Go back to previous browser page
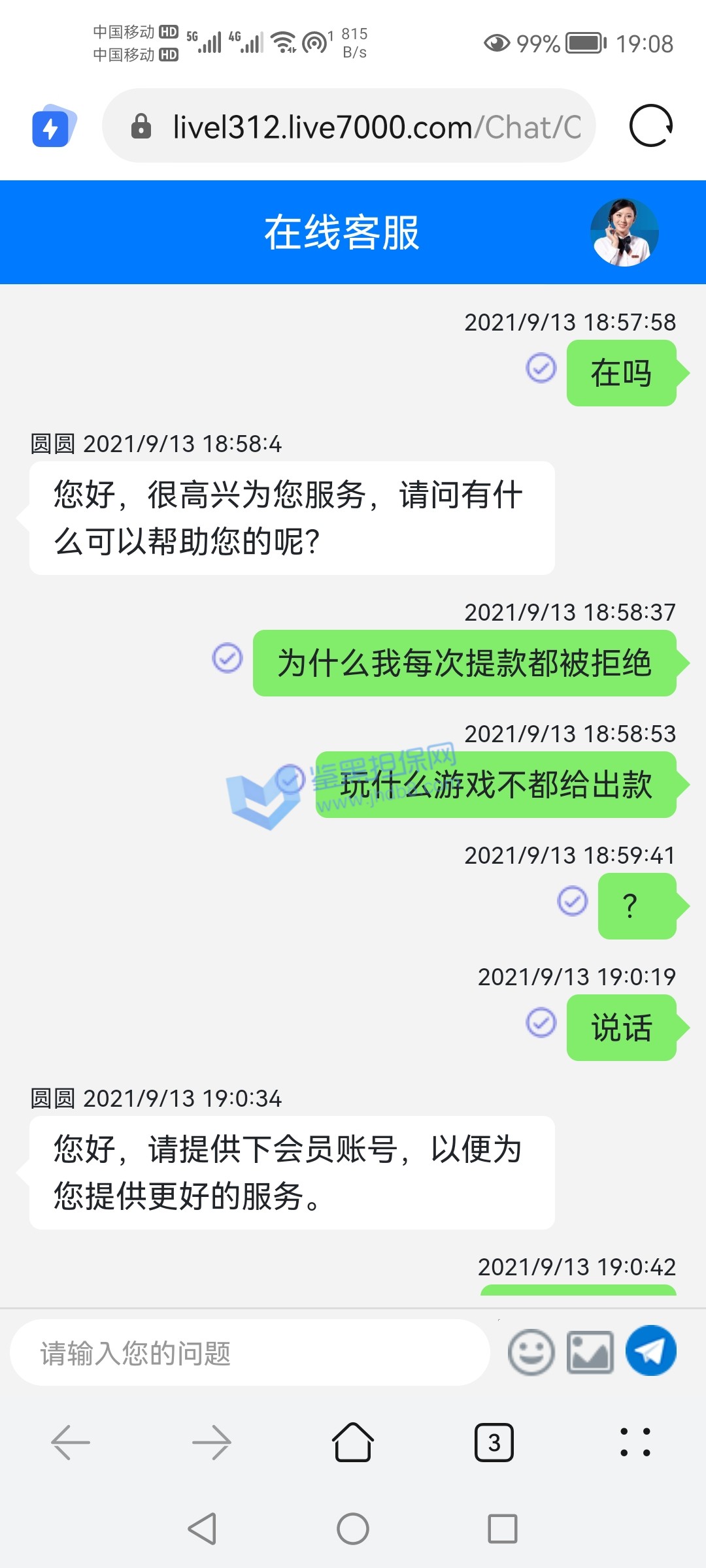The height and width of the screenshot is (1568, 706). point(71,1442)
